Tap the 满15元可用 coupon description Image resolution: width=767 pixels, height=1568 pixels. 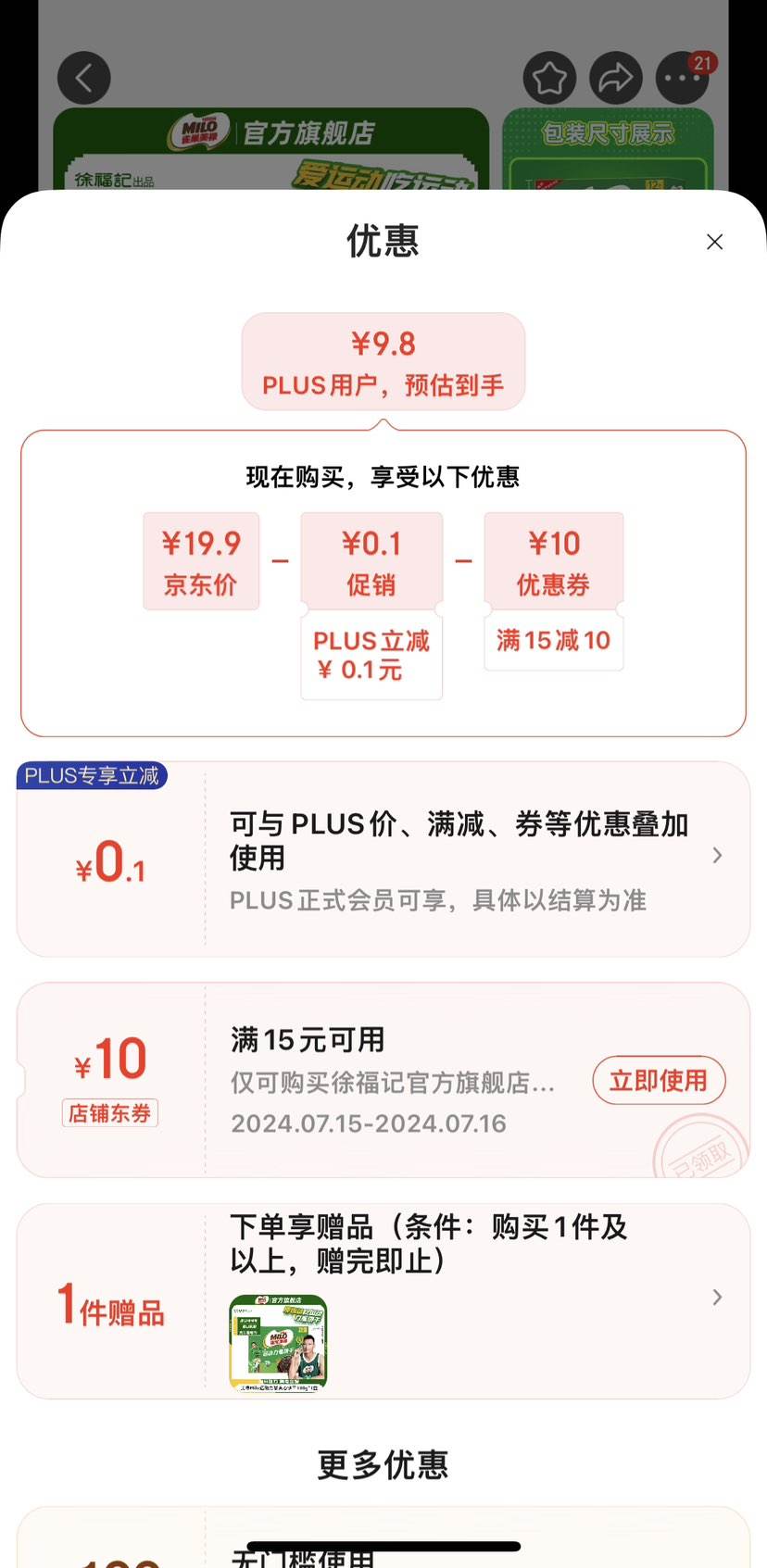[x=306, y=1039]
